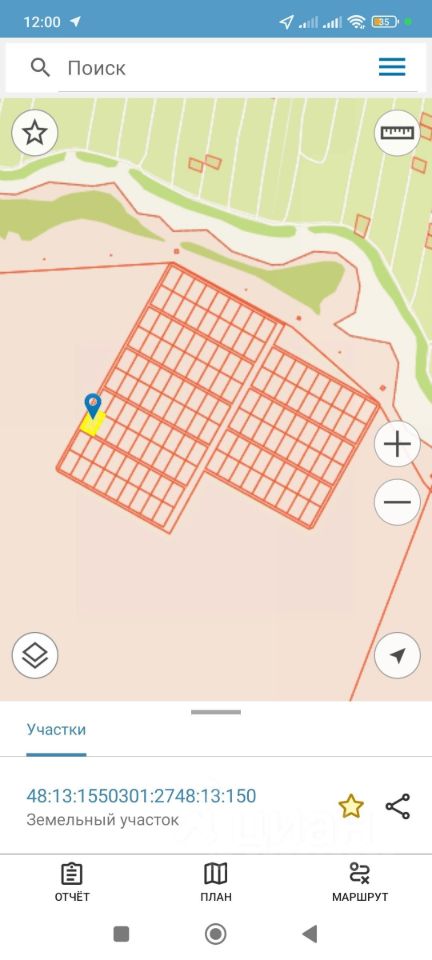Share this land parcel
The height and width of the screenshot is (960, 432).
398,807
